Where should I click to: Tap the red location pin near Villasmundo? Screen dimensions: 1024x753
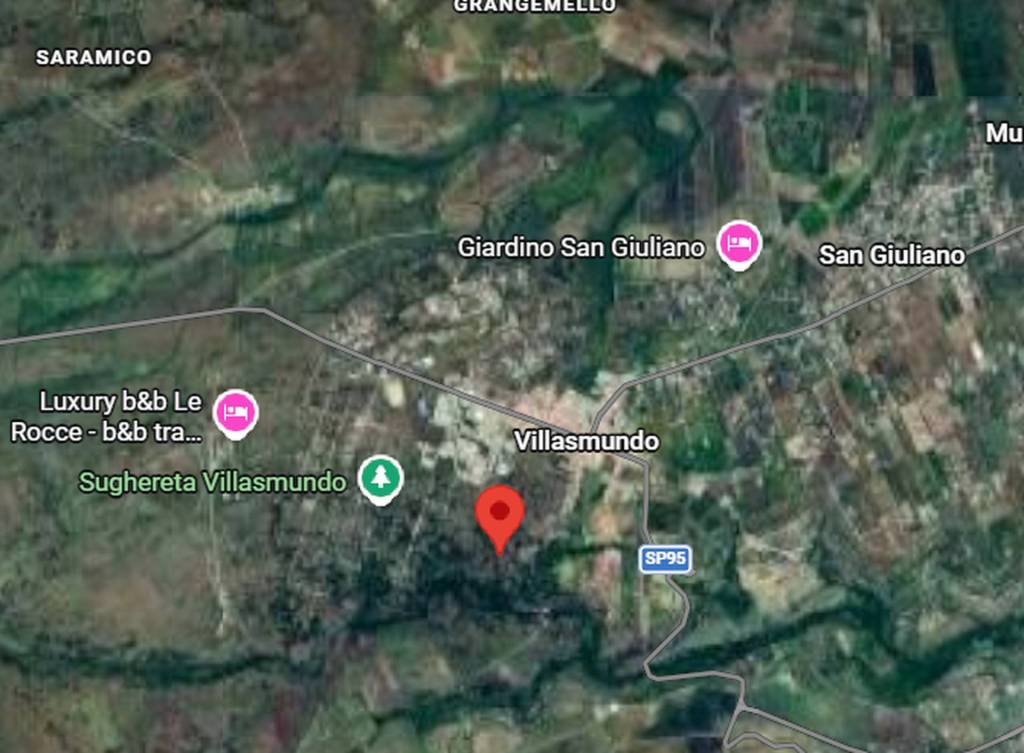coord(500,514)
